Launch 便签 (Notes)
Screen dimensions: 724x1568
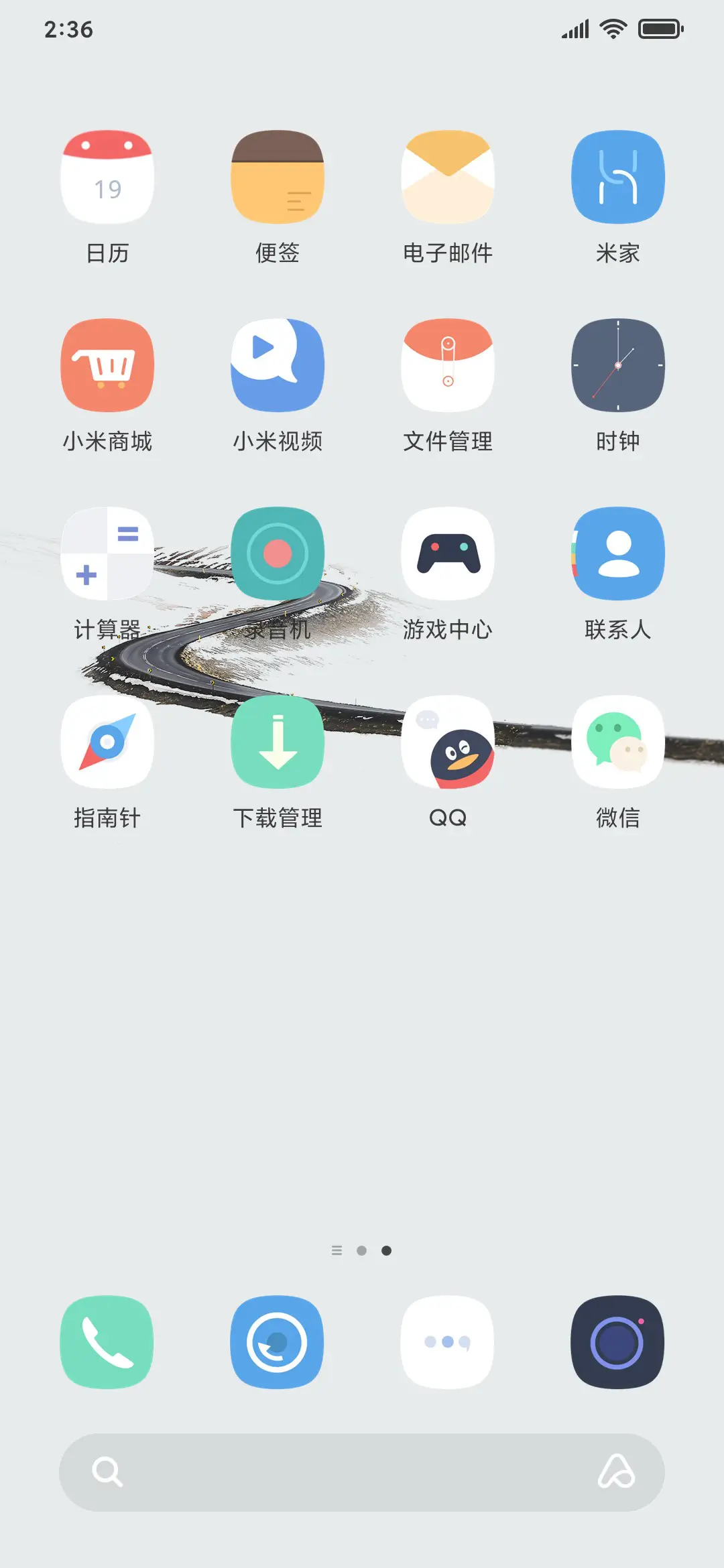pyautogui.click(x=277, y=176)
